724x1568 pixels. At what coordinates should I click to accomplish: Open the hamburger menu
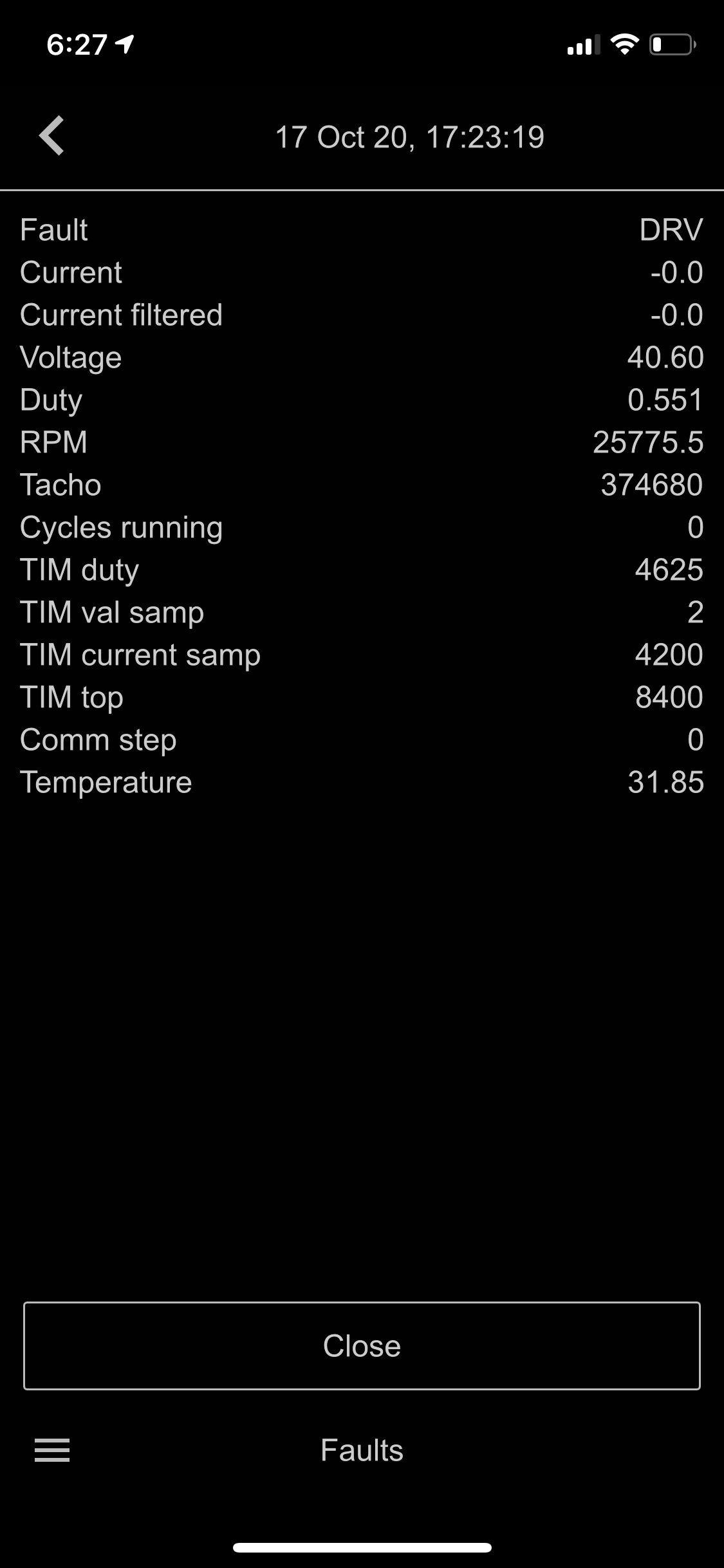point(52,1450)
